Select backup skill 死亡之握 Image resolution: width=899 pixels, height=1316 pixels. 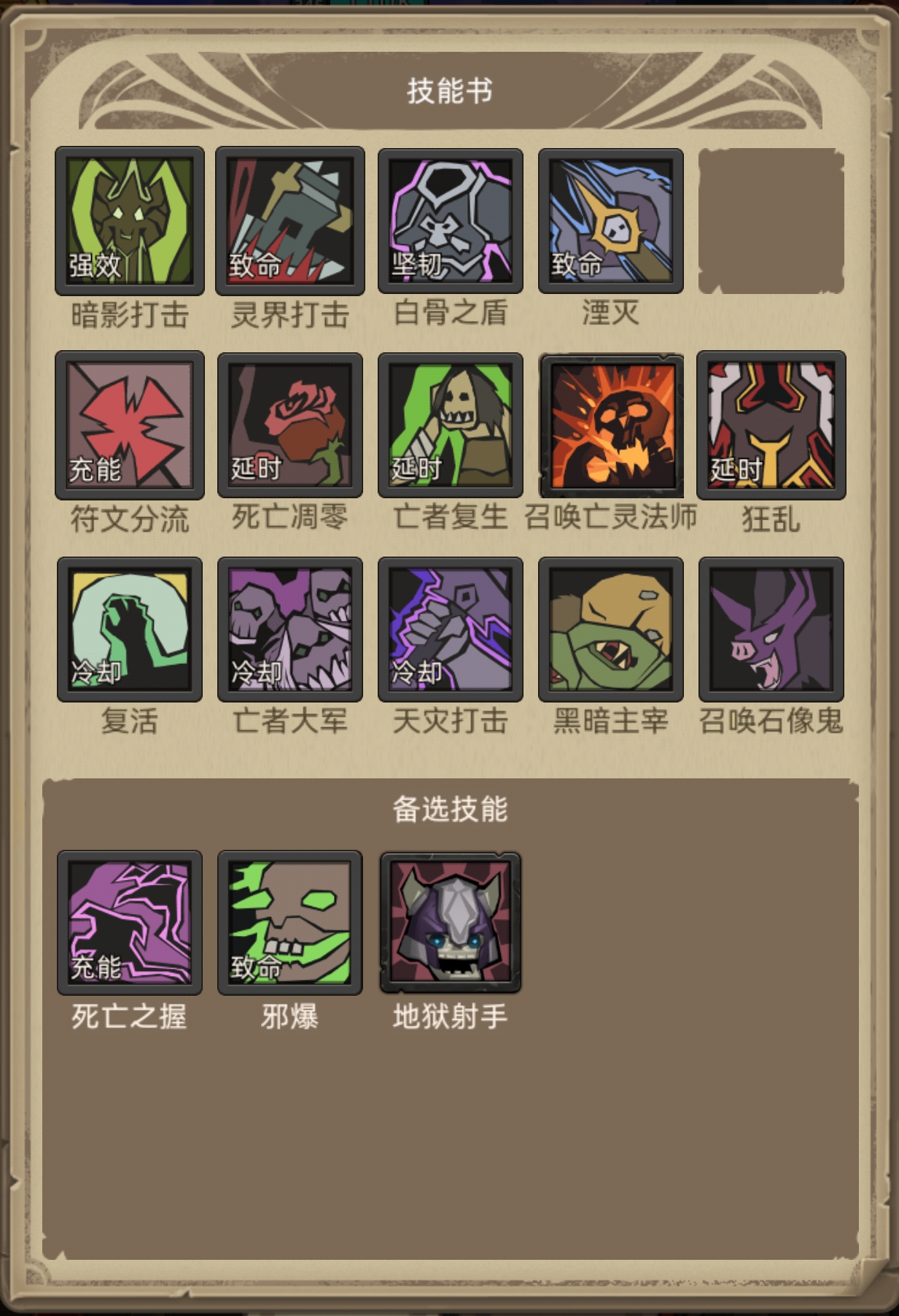(x=130, y=923)
